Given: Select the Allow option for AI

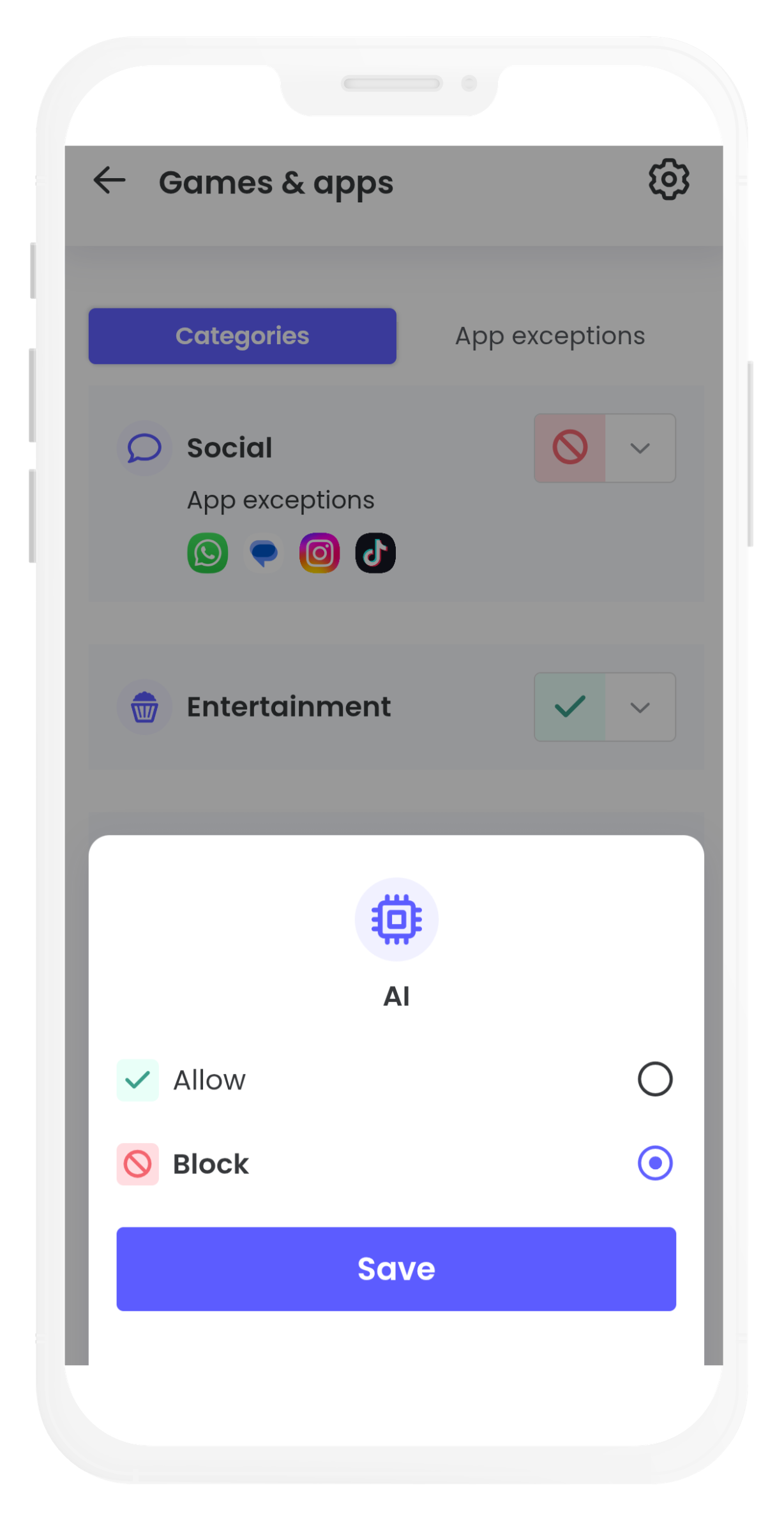Looking at the screenshot, I should coord(654,1079).
